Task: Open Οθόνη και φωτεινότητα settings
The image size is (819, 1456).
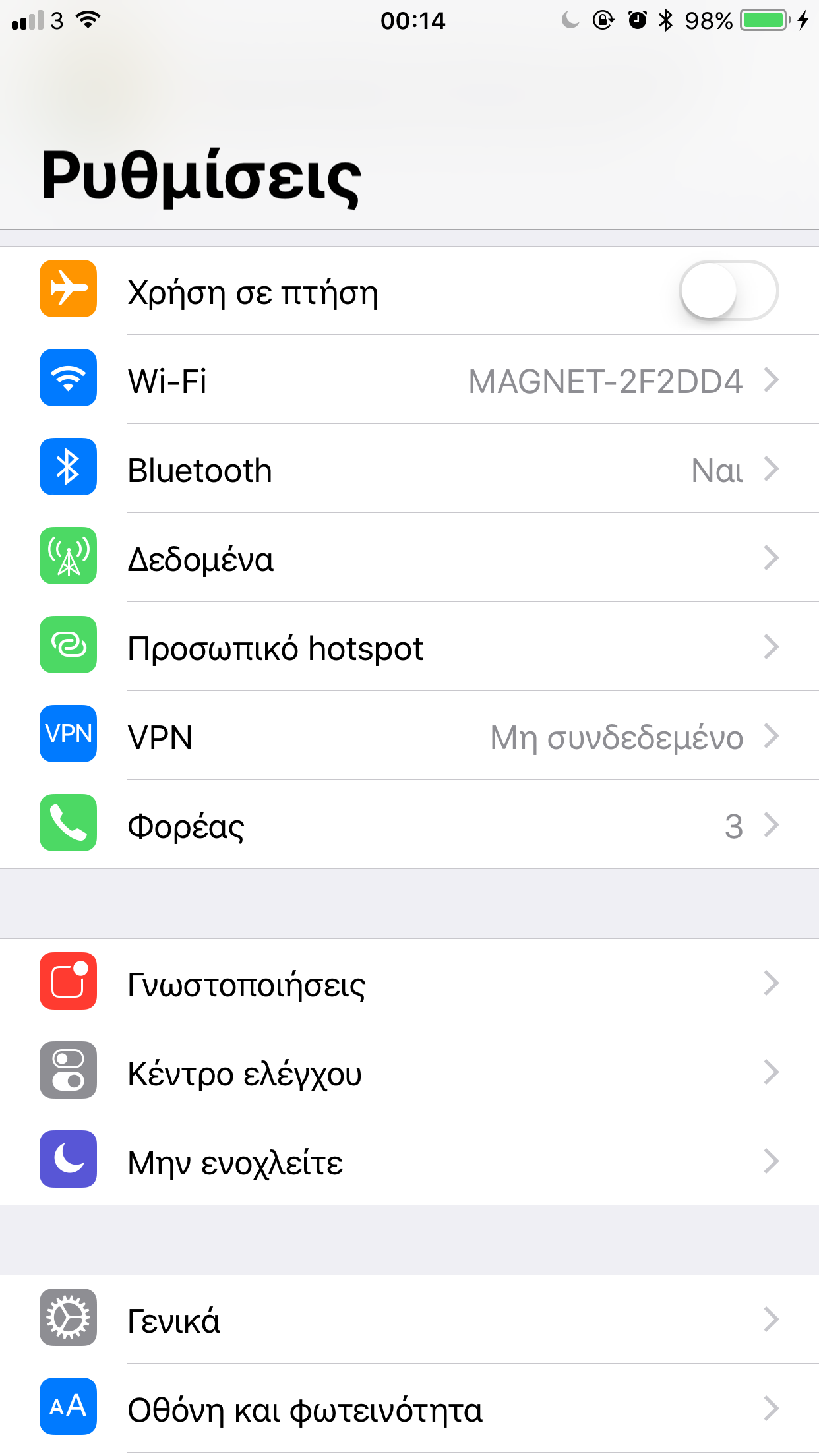Action: click(409, 1409)
